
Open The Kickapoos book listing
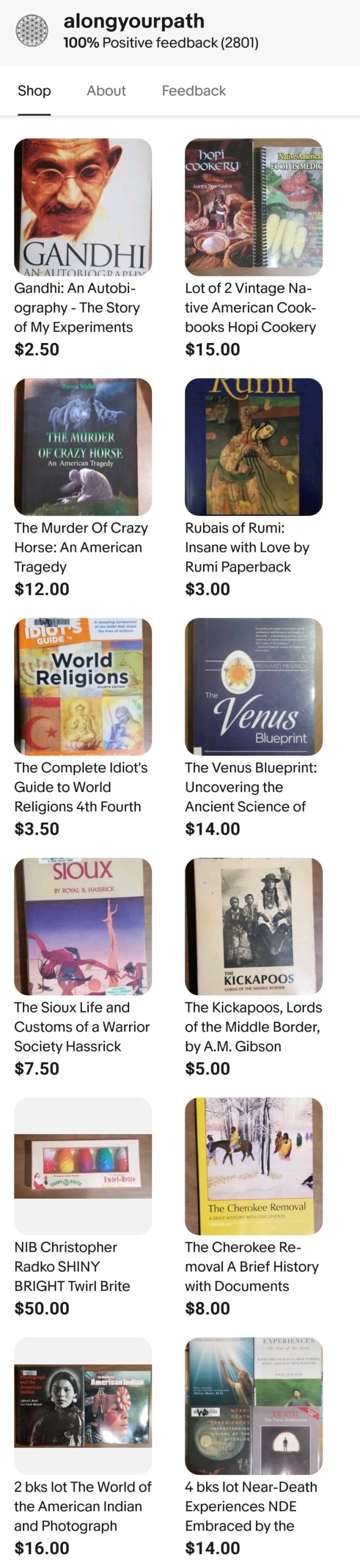click(x=253, y=926)
